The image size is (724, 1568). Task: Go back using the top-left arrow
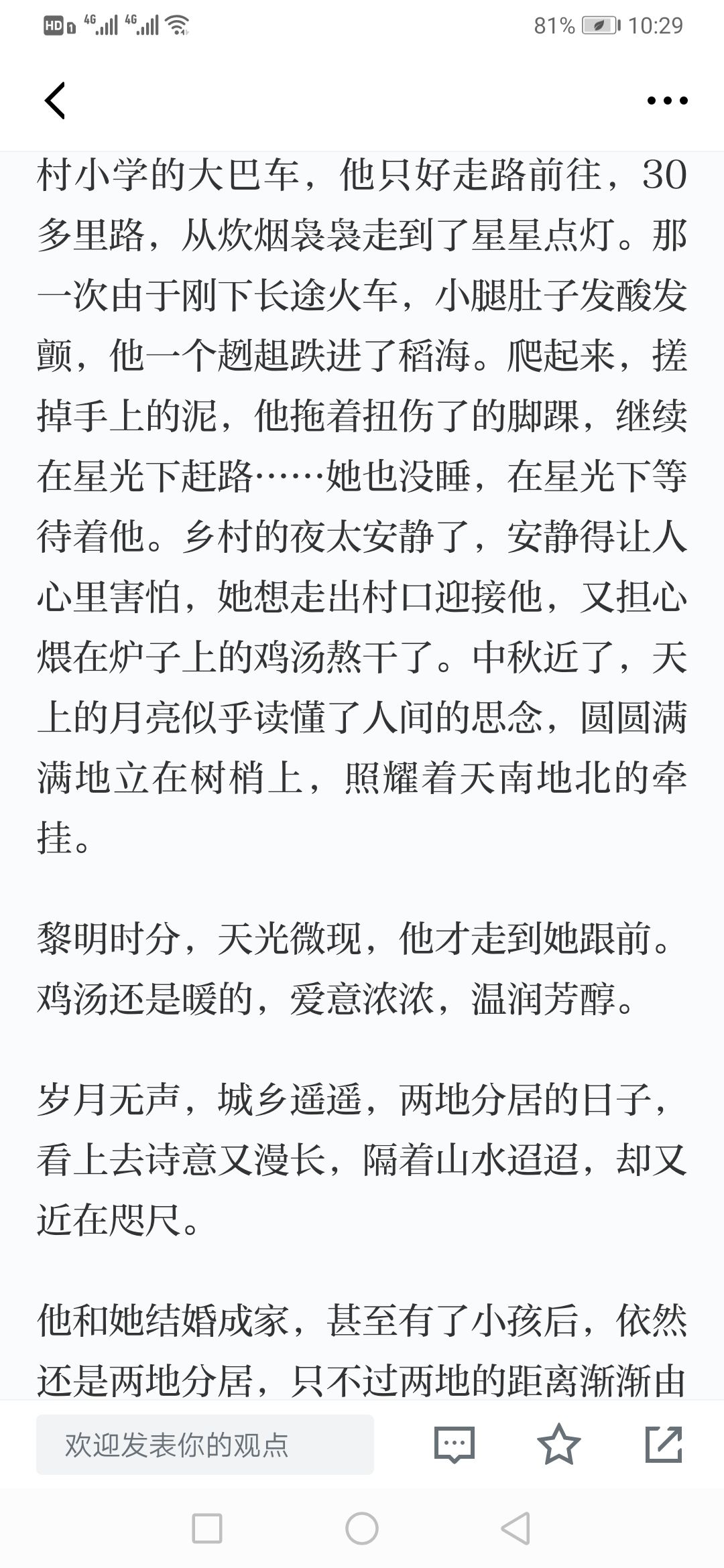tap(55, 101)
